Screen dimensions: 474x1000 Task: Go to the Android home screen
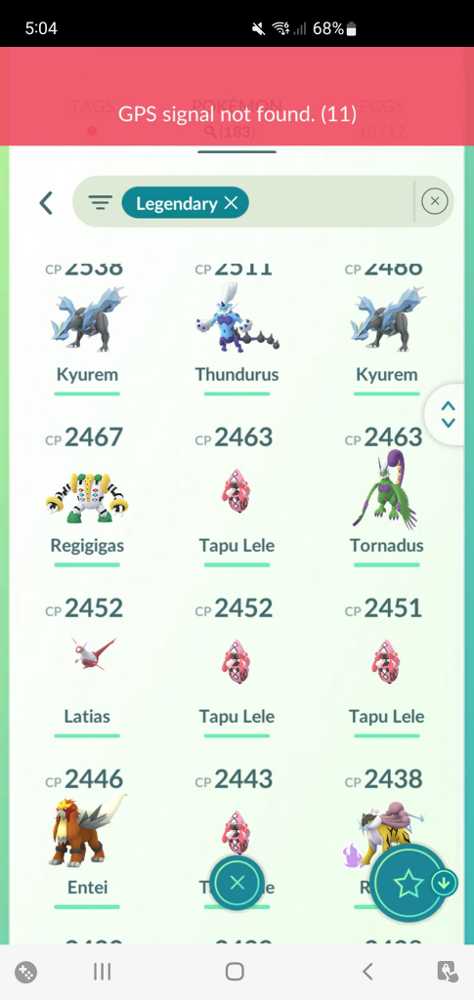[x=235, y=971]
